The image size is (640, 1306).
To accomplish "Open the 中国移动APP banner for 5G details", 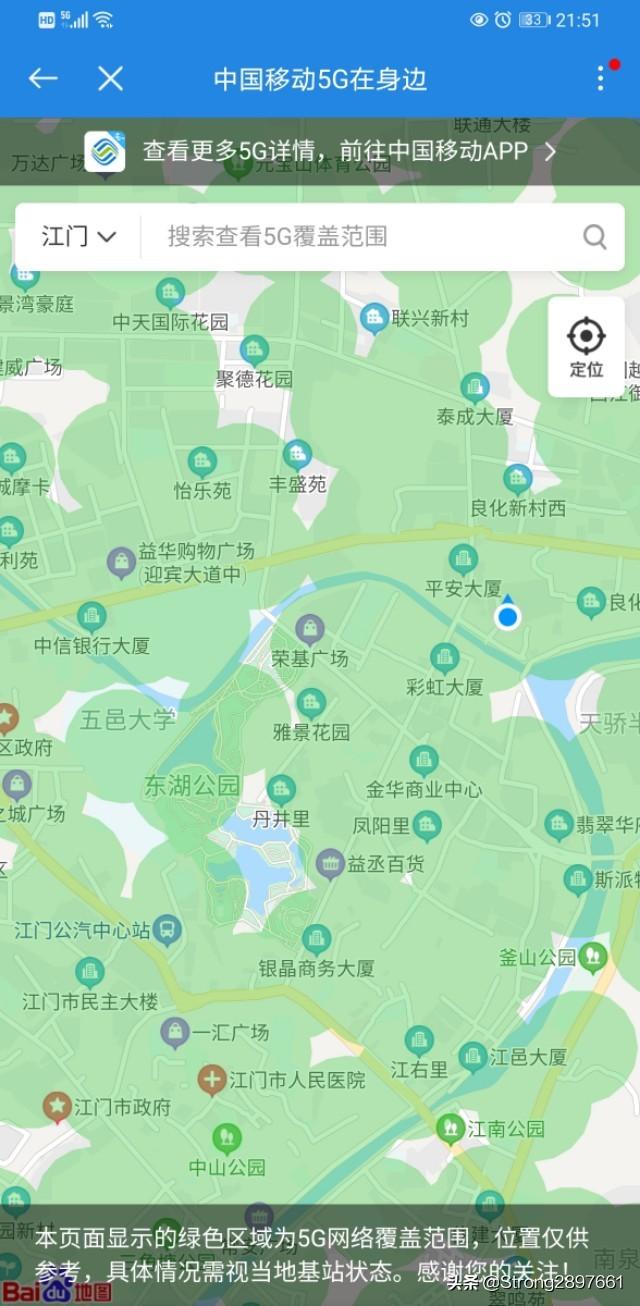I will [320, 152].
